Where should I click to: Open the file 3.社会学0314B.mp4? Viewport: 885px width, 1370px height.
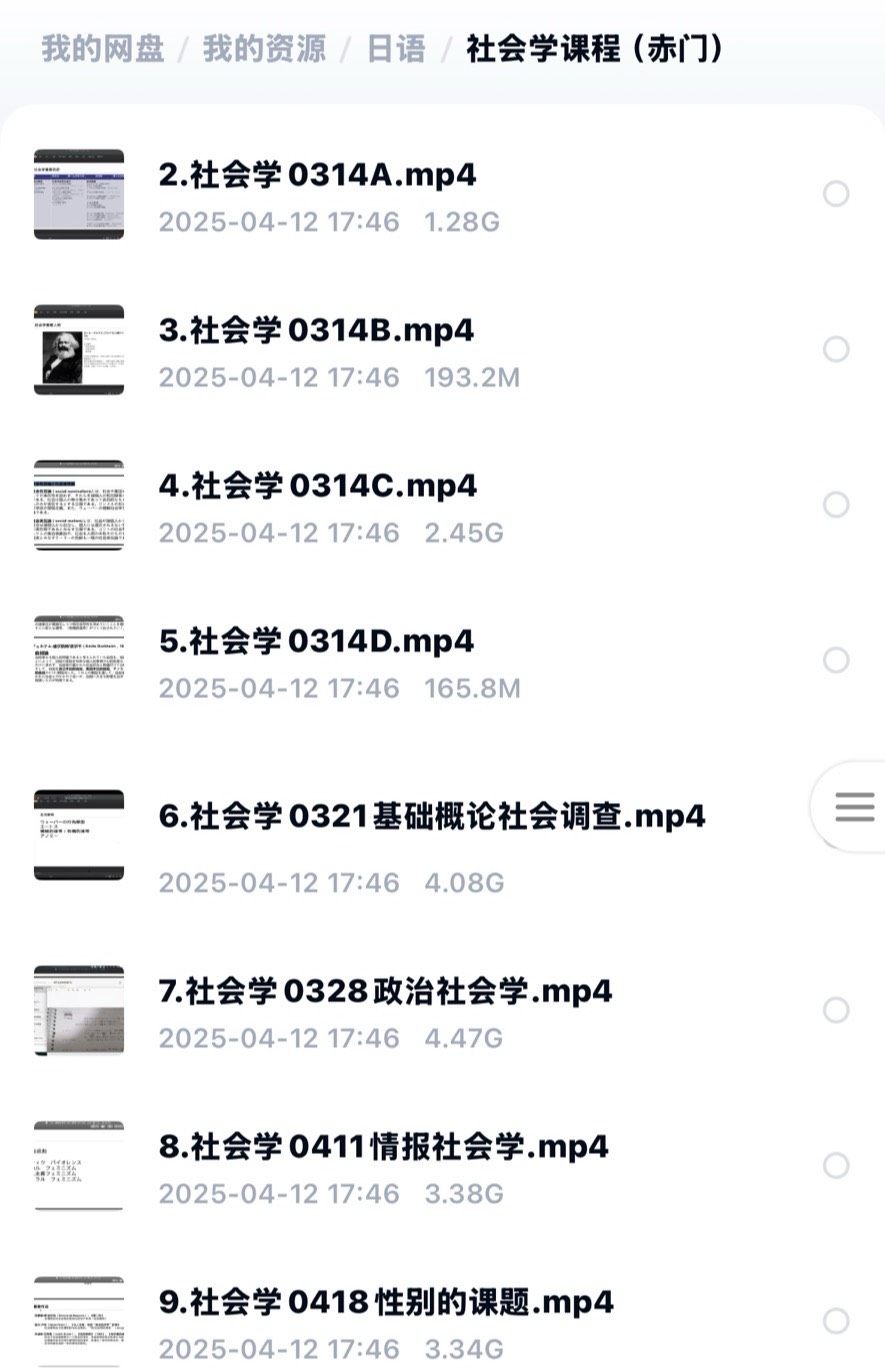(x=316, y=330)
